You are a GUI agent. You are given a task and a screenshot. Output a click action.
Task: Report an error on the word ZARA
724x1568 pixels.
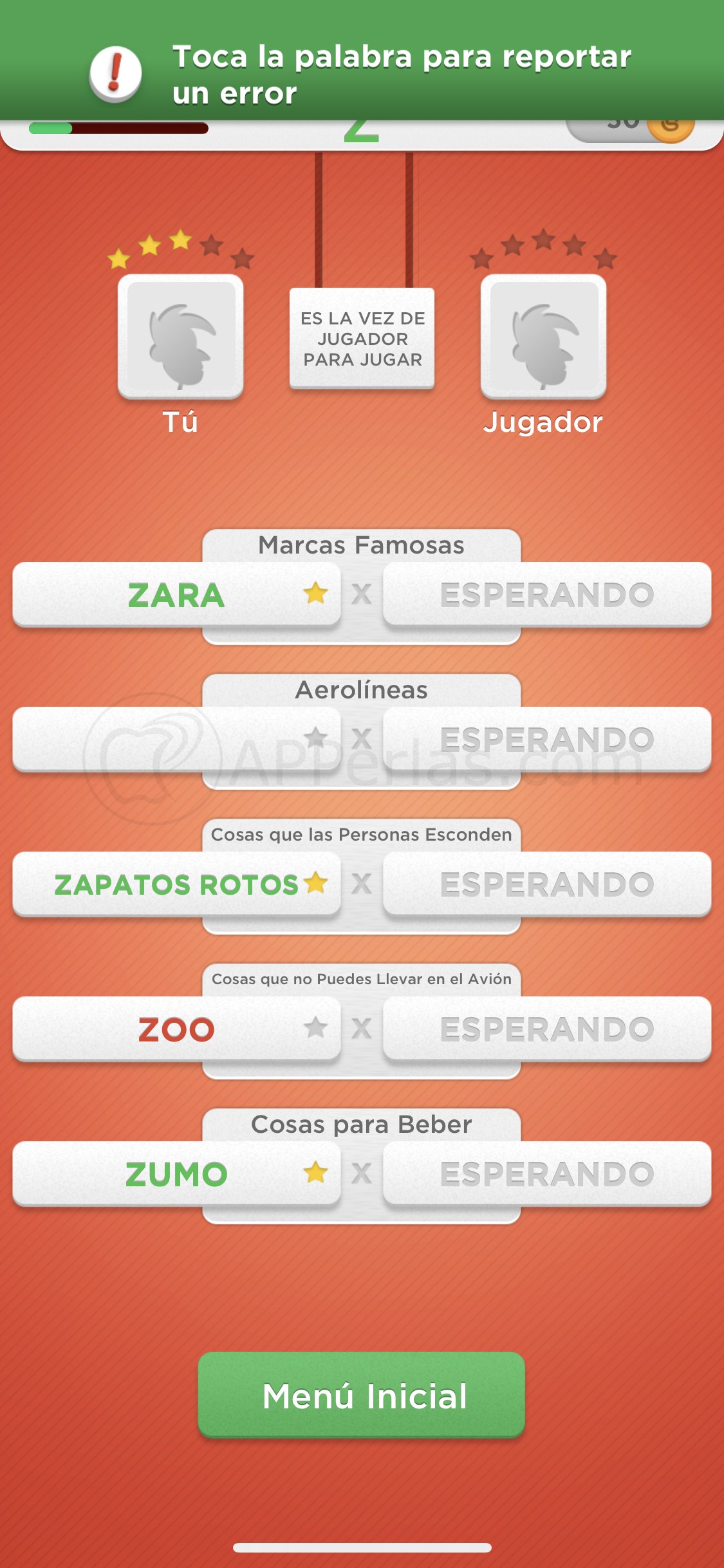(x=176, y=595)
